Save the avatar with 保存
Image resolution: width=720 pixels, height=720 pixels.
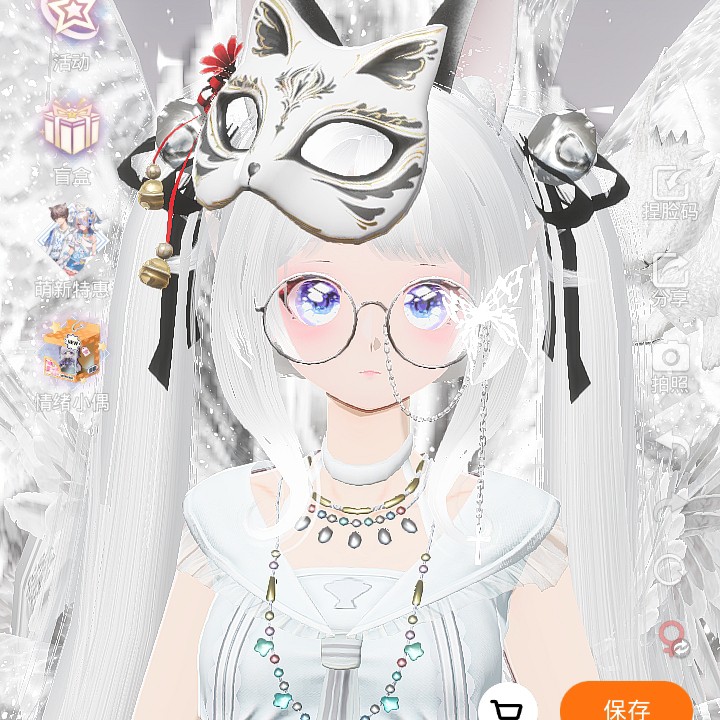tap(627, 706)
